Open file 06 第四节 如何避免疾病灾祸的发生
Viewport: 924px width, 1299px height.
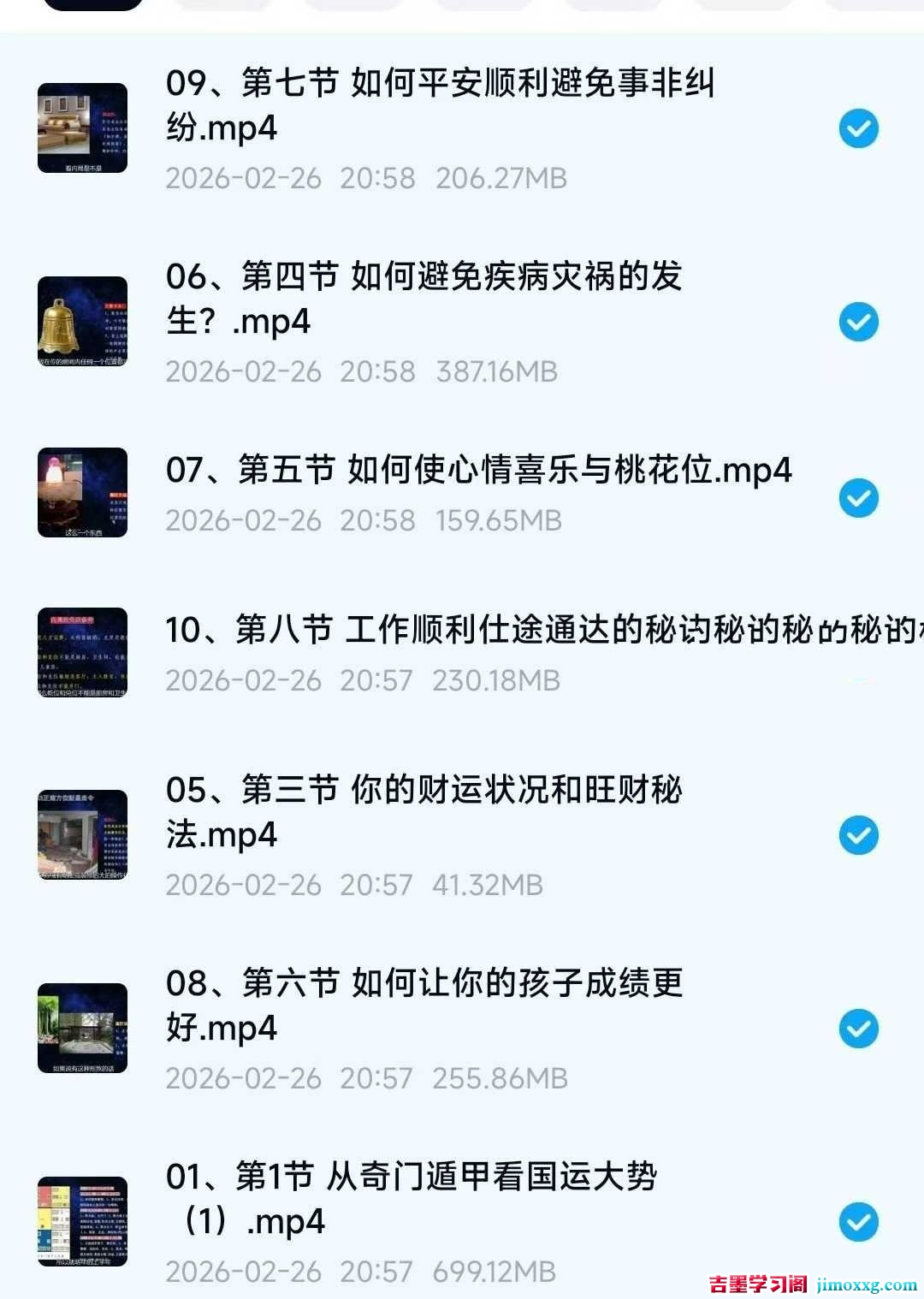tap(423, 298)
